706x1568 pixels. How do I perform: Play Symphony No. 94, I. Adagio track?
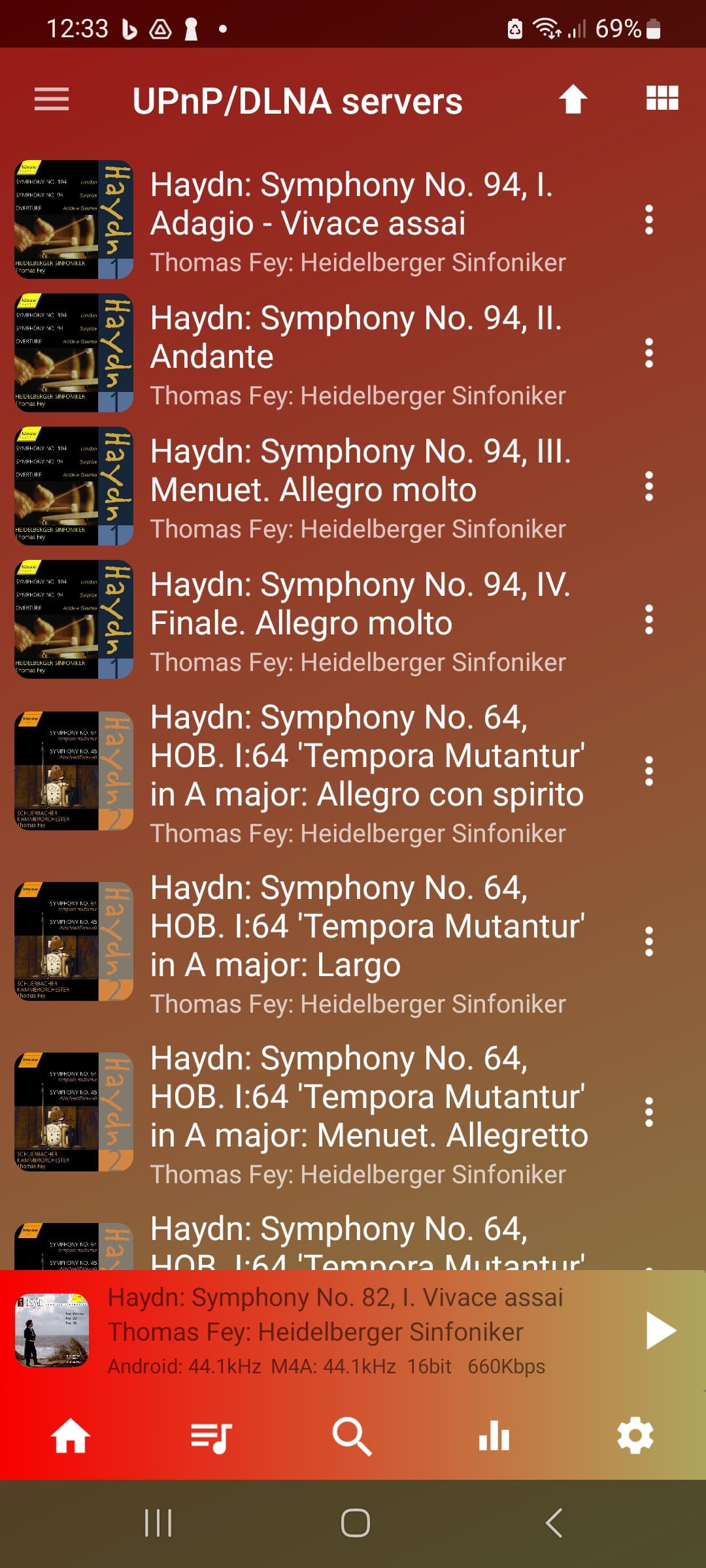click(x=353, y=220)
